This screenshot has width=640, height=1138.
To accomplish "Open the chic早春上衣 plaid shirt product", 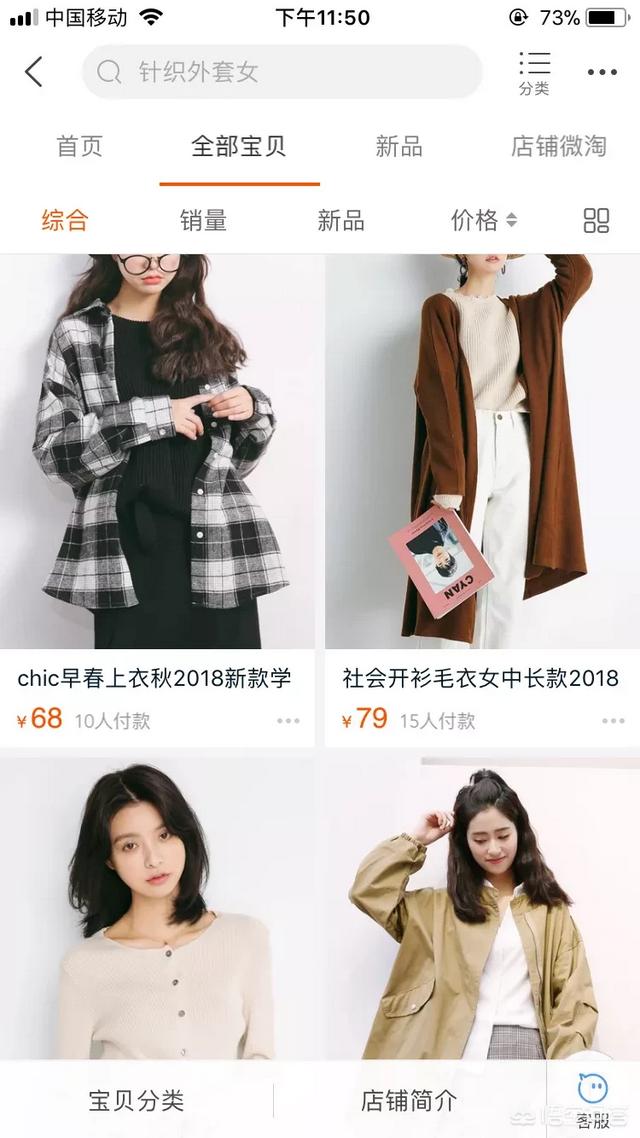I will pos(157,500).
